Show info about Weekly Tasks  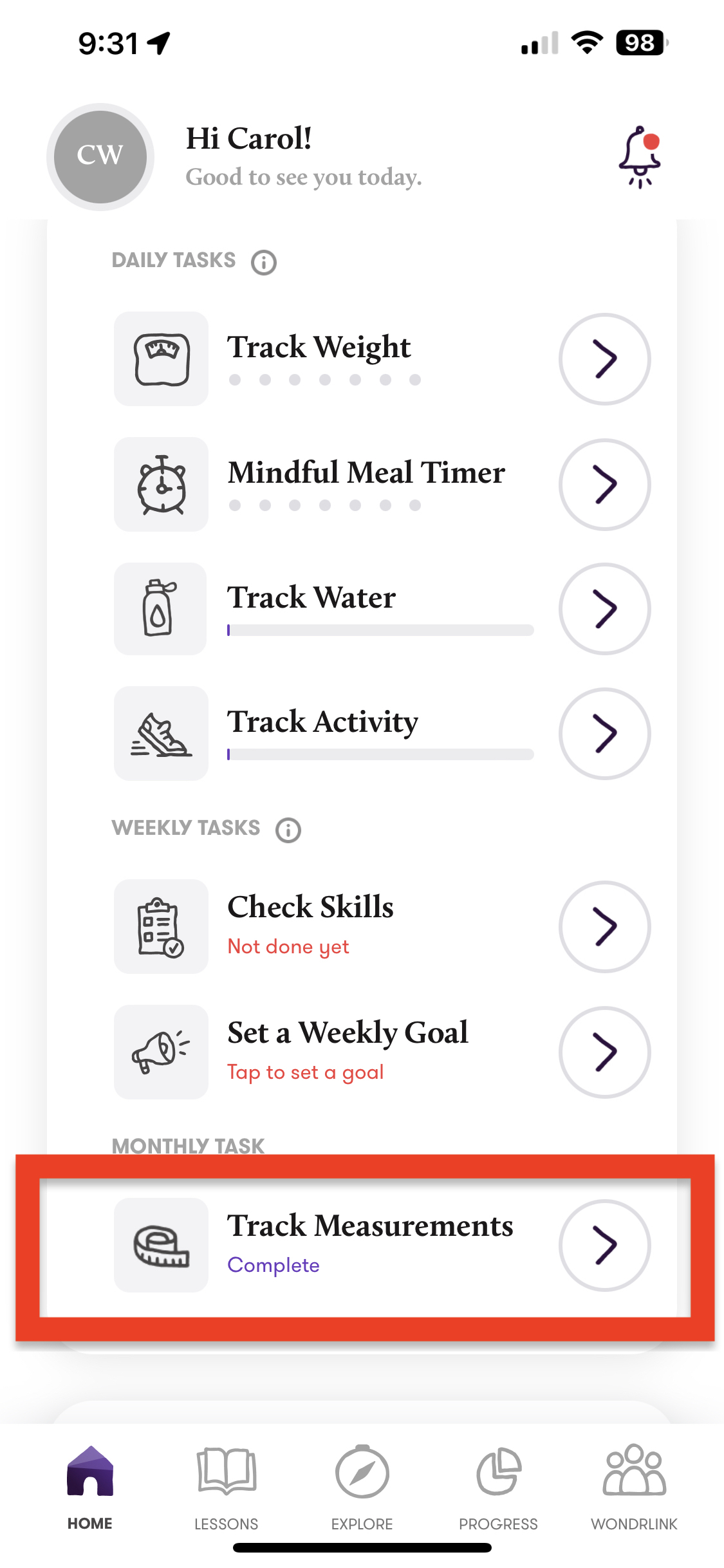pos(288,830)
